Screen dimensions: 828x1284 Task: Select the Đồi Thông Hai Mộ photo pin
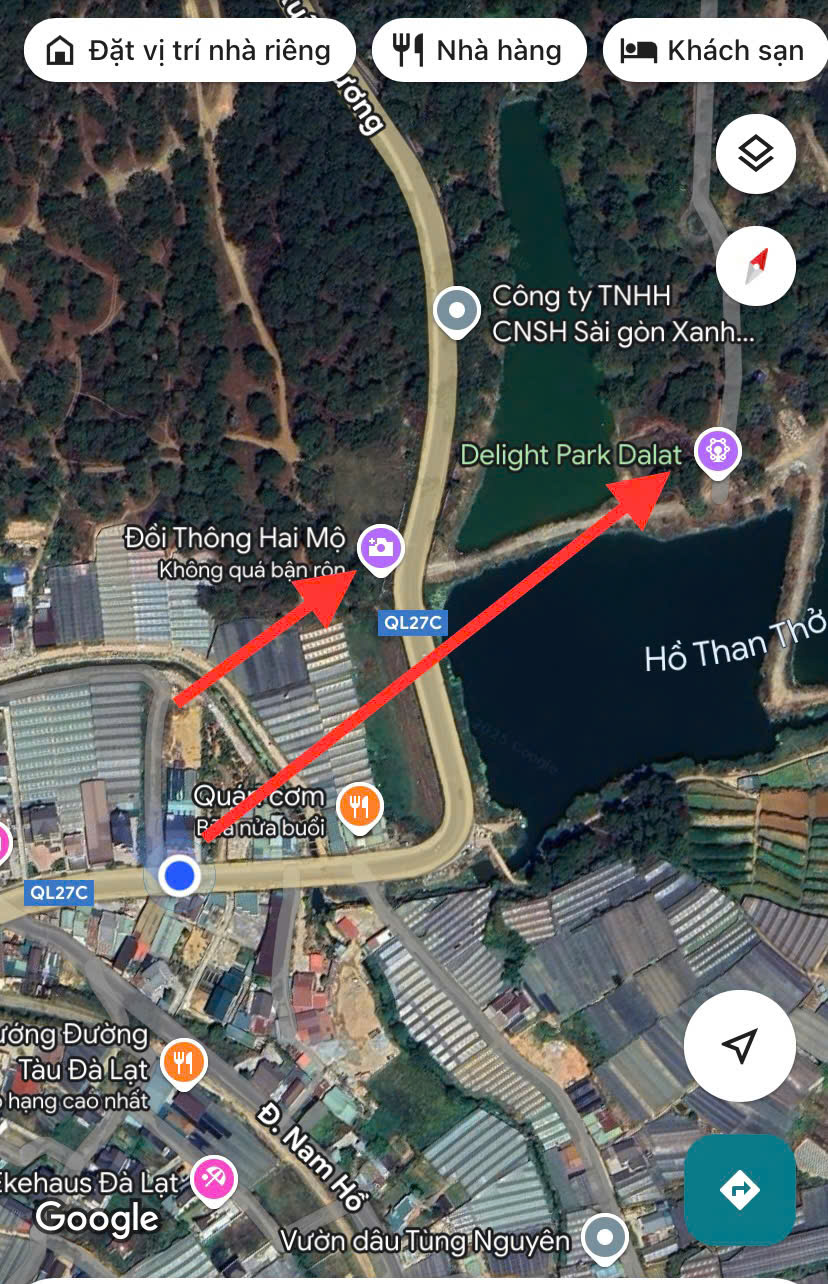tap(380, 546)
